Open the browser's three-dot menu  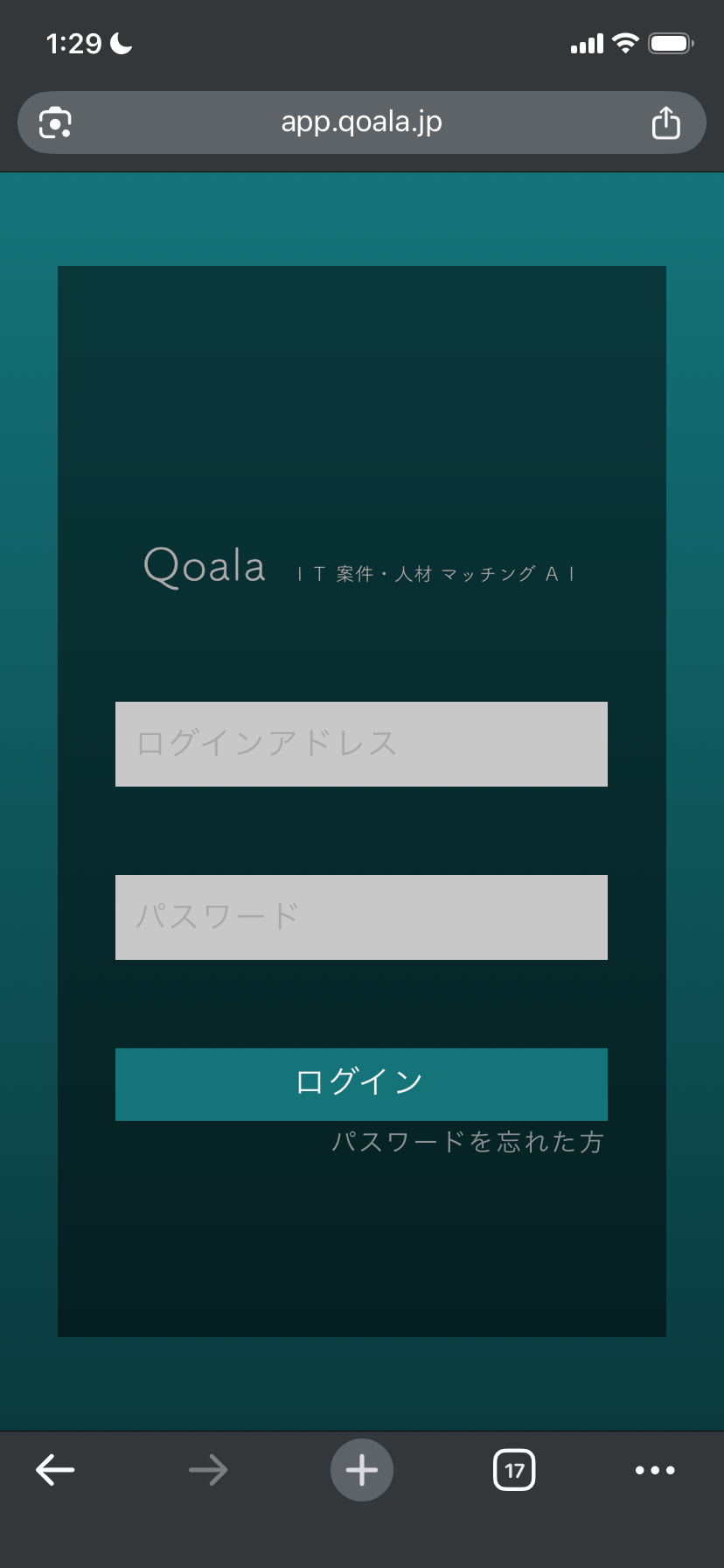pyautogui.click(x=655, y=1470)
